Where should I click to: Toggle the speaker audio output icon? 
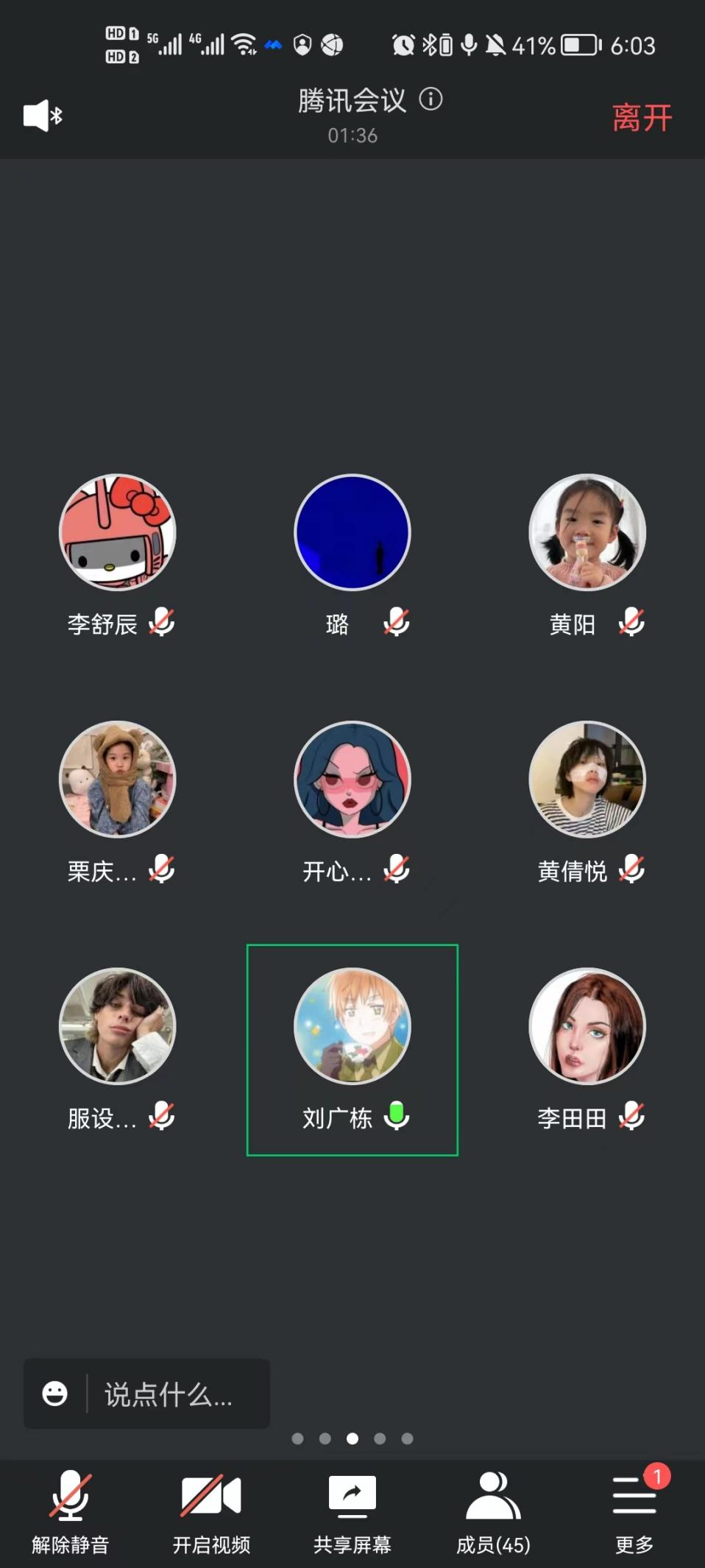(43, 116)
